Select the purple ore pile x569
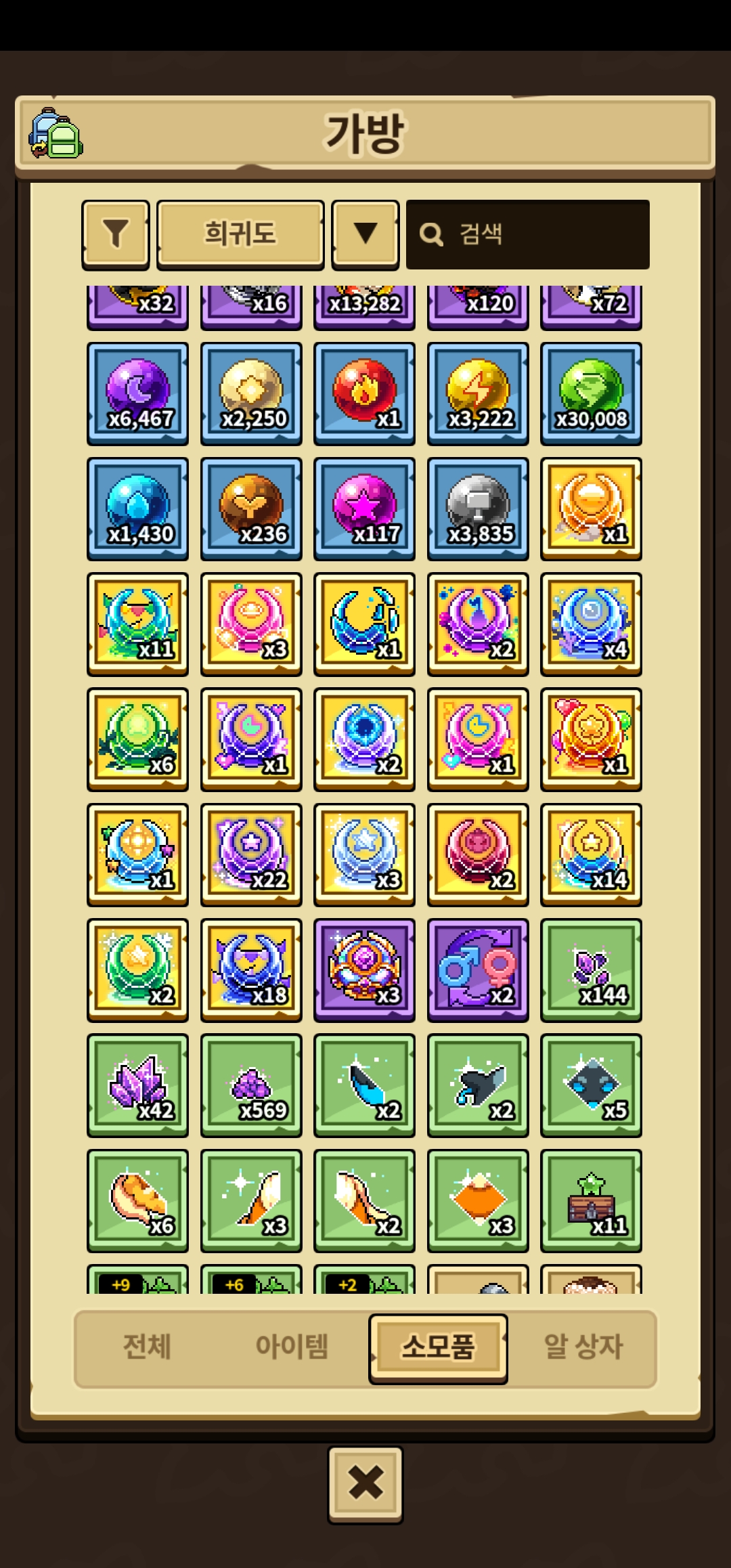 [x=251, y=1085]
